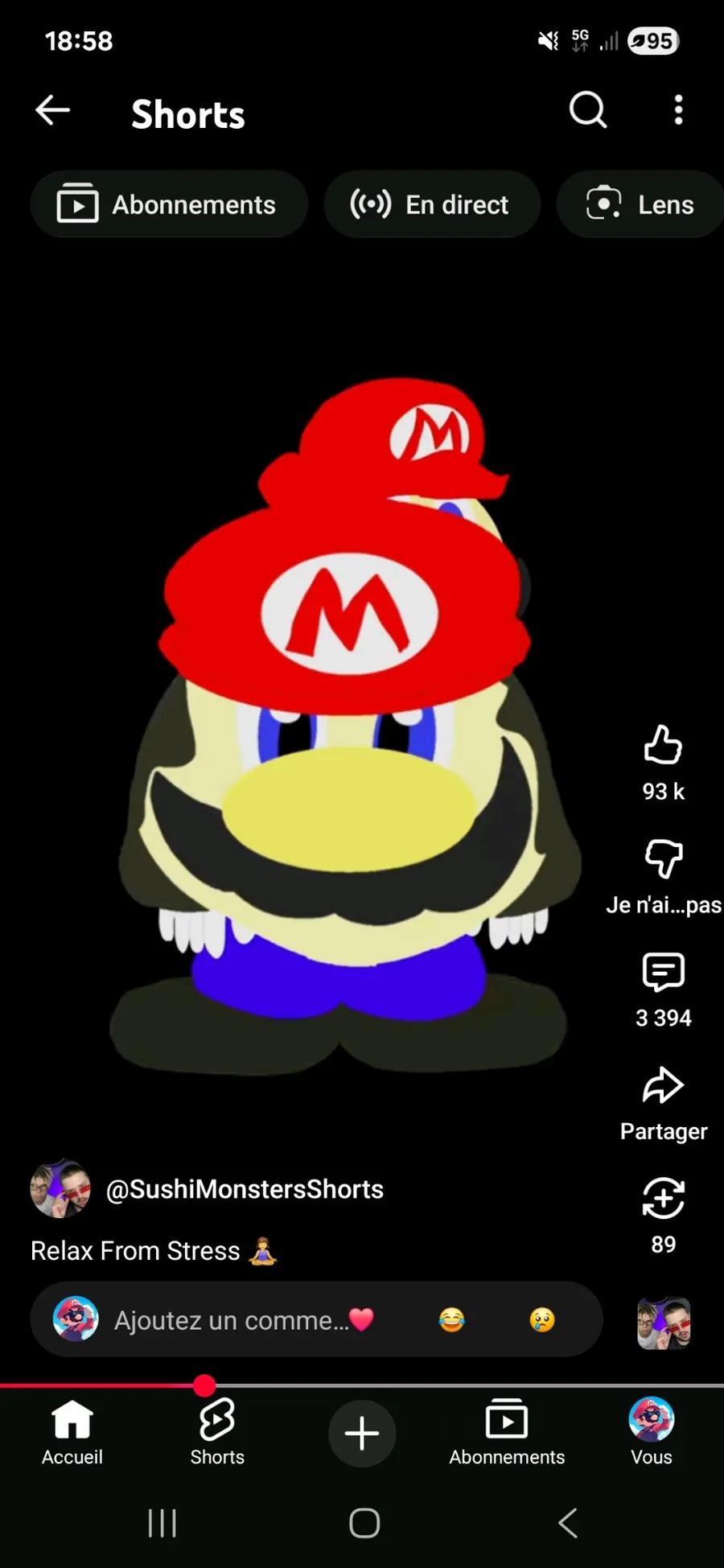Go to the Accueil tab

[x=72, y=1434]
